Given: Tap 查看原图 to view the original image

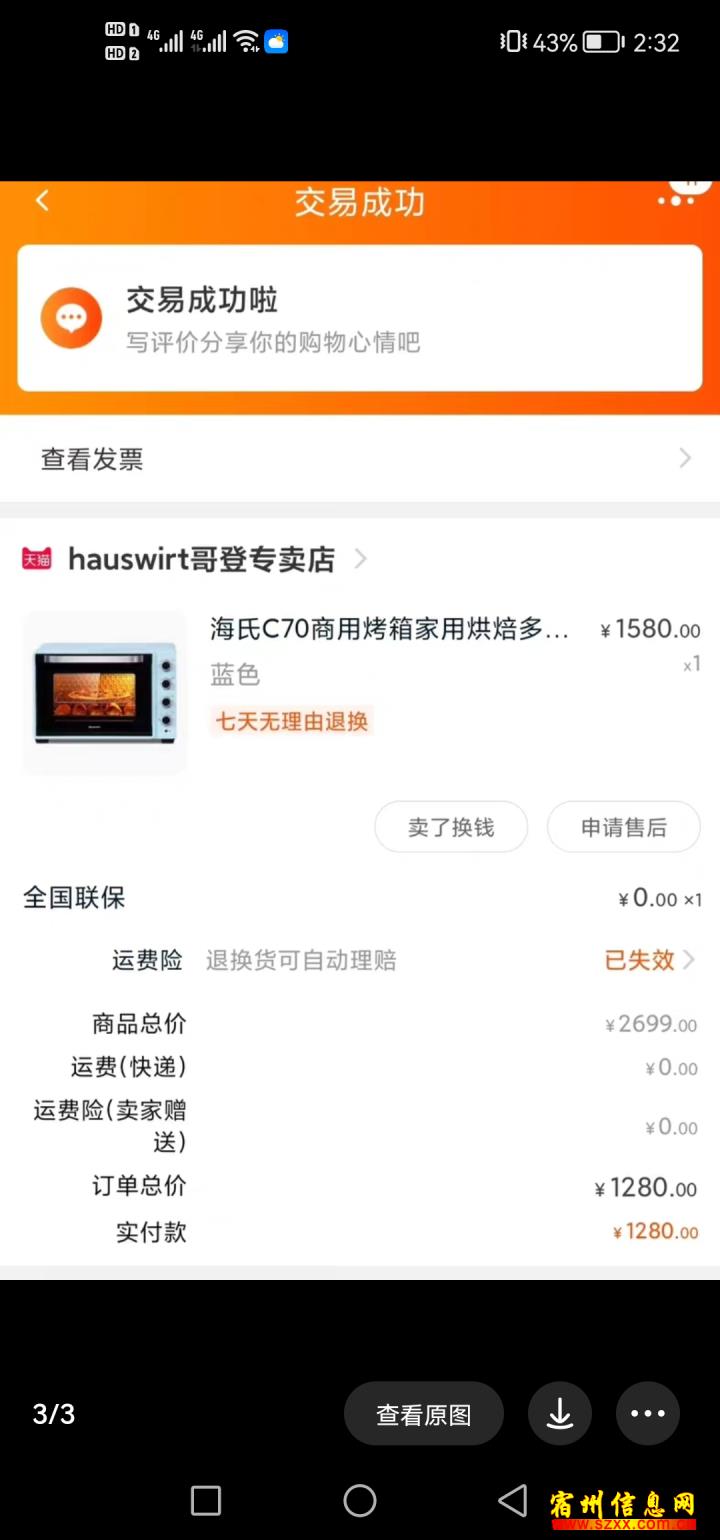Looking at the screenshot, I should [x=423, y=1414].
